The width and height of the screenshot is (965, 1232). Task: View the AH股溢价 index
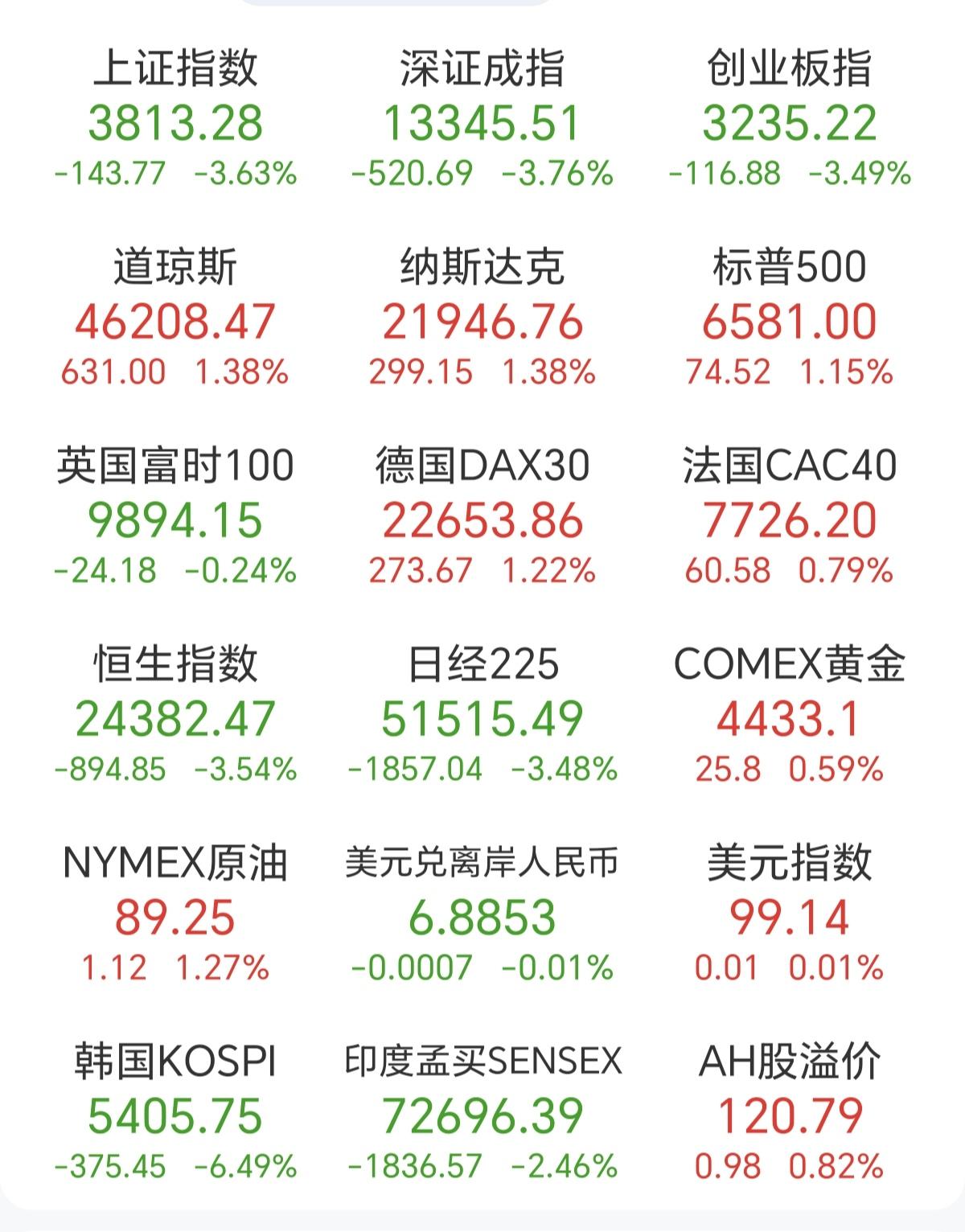click(x=792, y=1114)
